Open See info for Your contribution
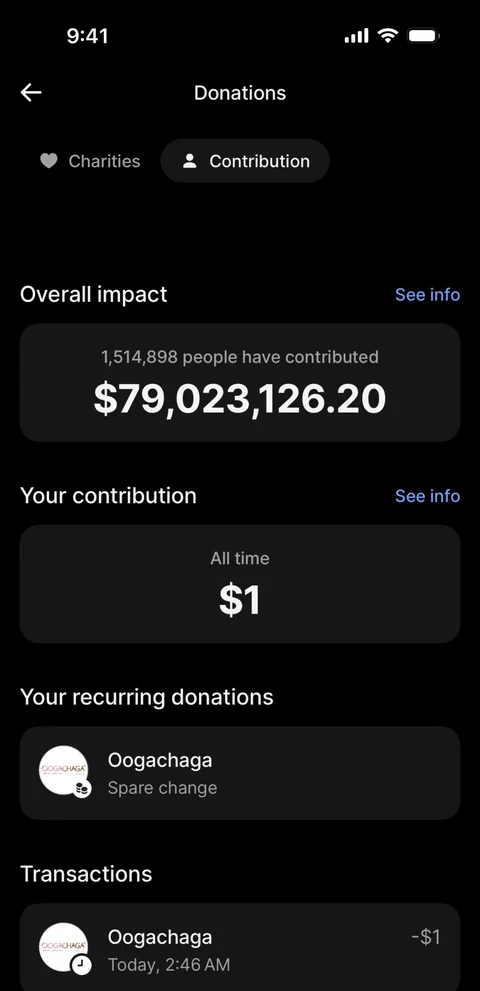This screenshot has width=480, height=991. [428, 496]
